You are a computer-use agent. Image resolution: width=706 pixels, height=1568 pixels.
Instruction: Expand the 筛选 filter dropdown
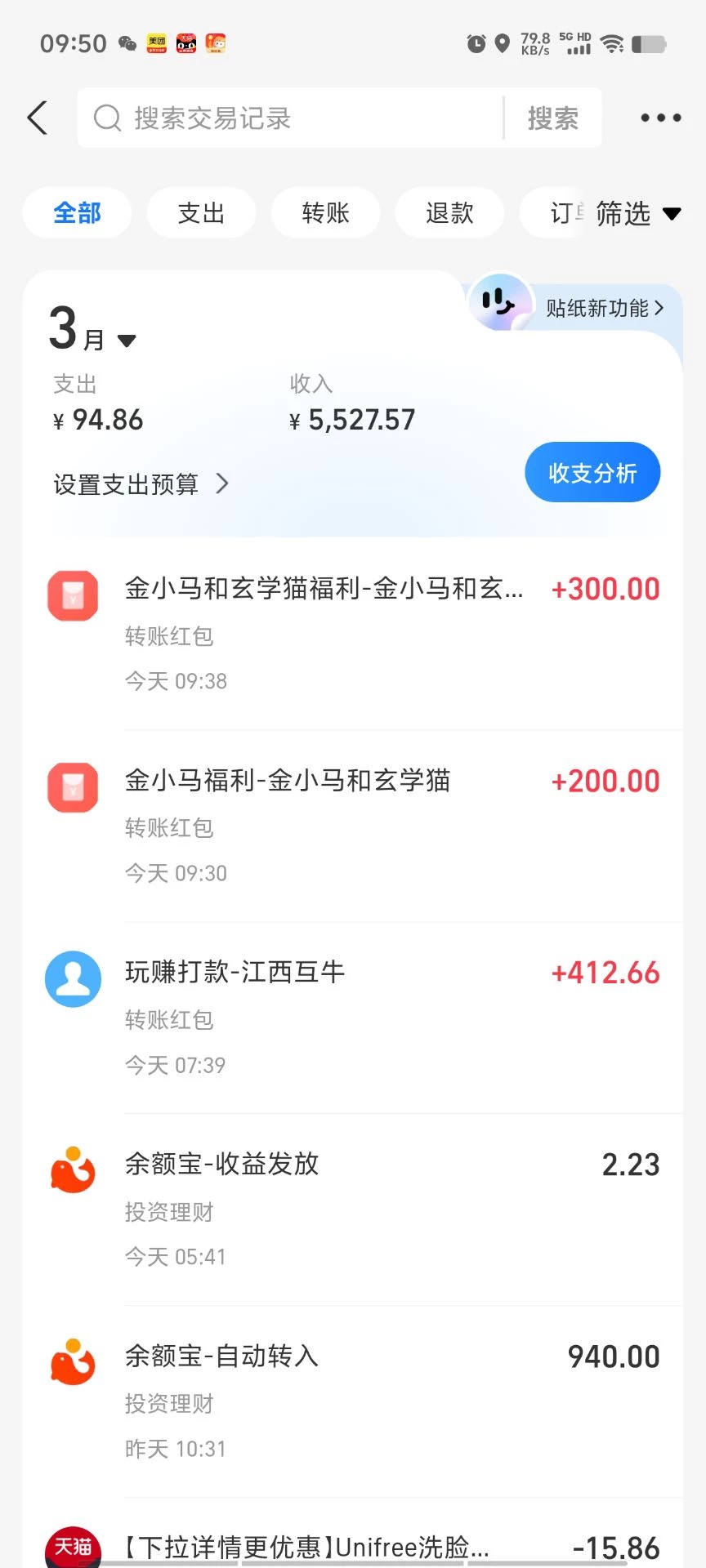point(637,214)
